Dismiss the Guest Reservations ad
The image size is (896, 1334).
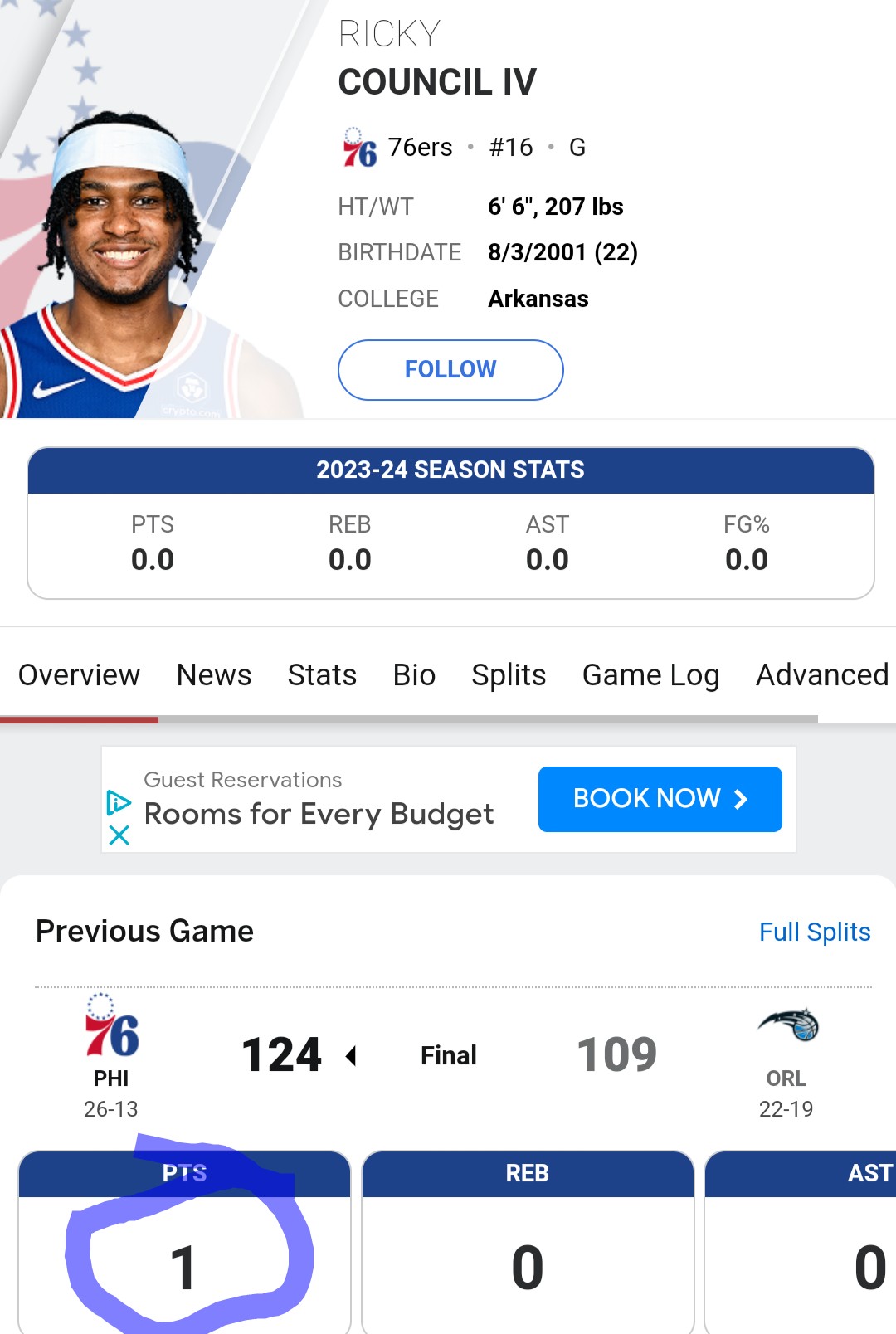[119, 835]
